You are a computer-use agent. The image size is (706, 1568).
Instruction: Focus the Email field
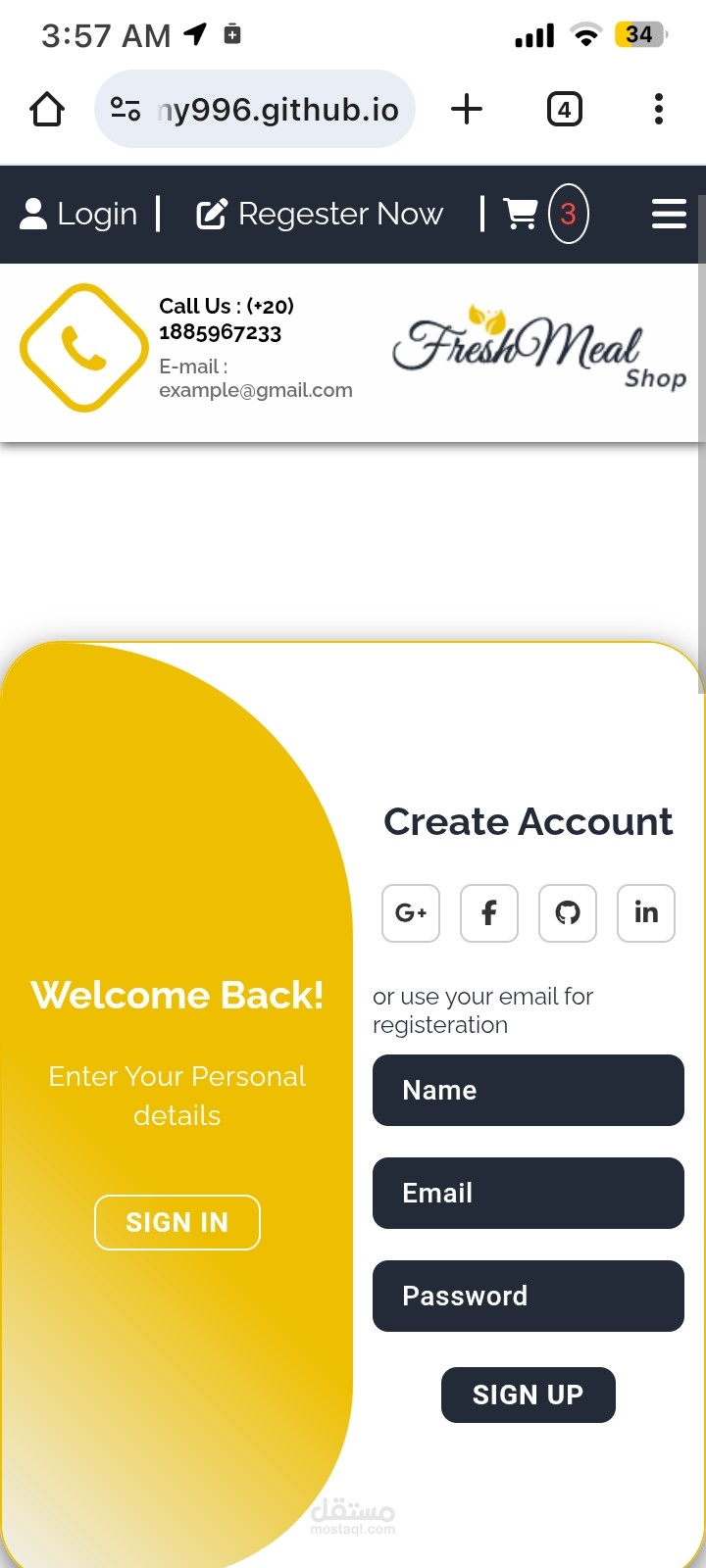point(529,1194)
